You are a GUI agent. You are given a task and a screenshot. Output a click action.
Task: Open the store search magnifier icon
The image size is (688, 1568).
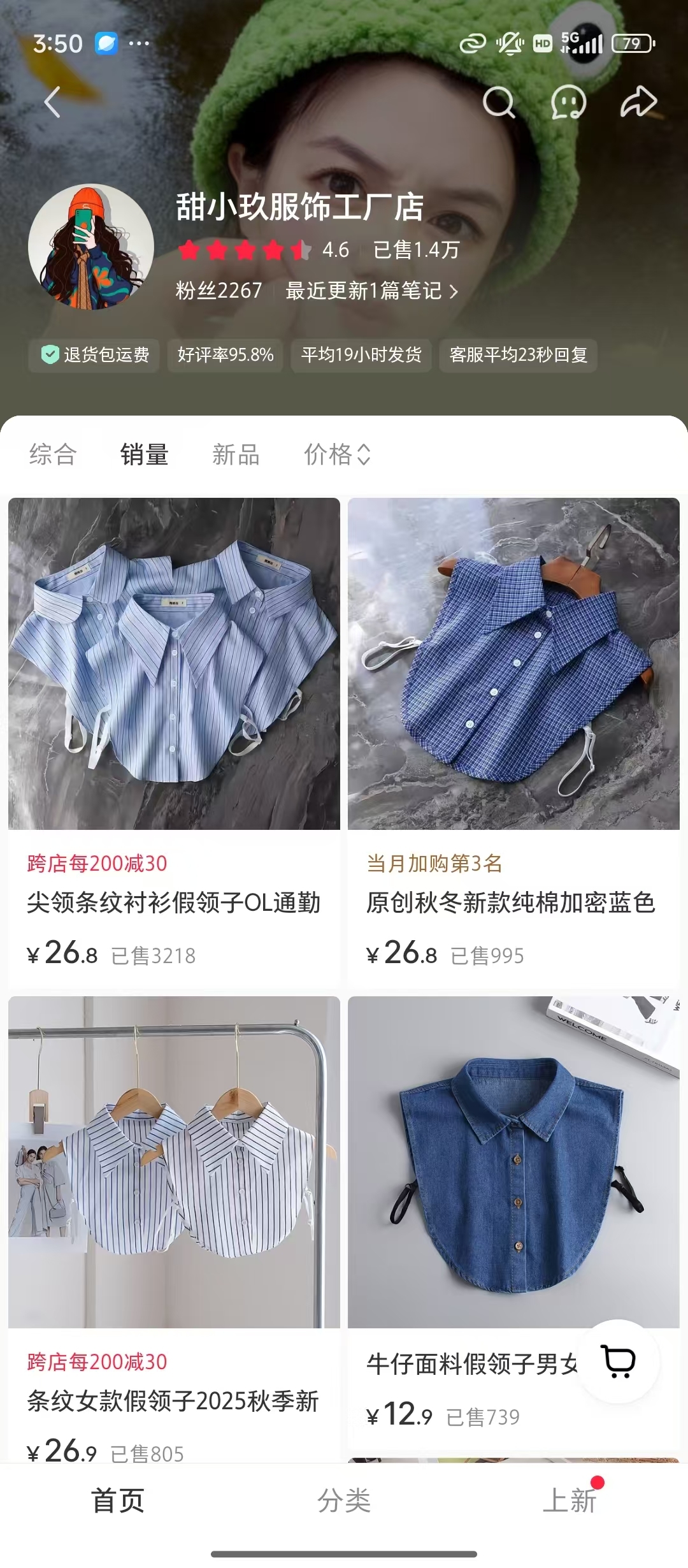(499, 102)
